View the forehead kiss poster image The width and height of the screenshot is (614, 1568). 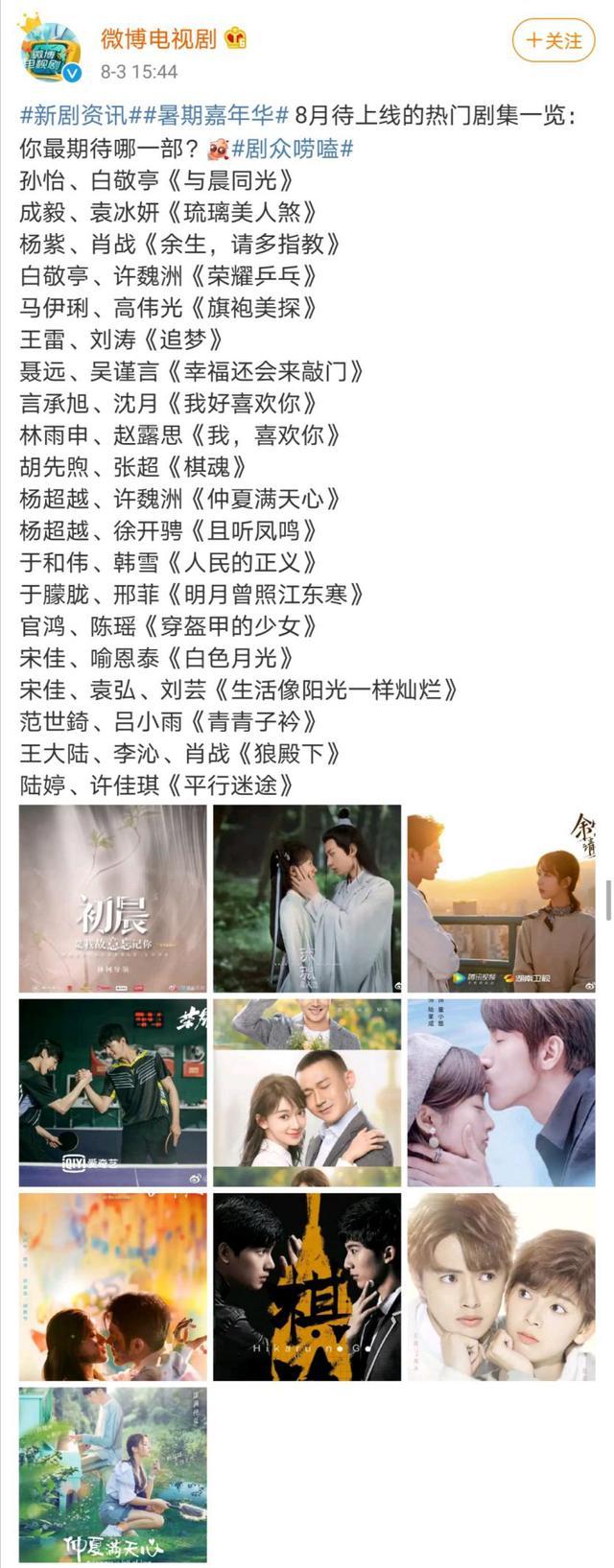[501, 1092]
